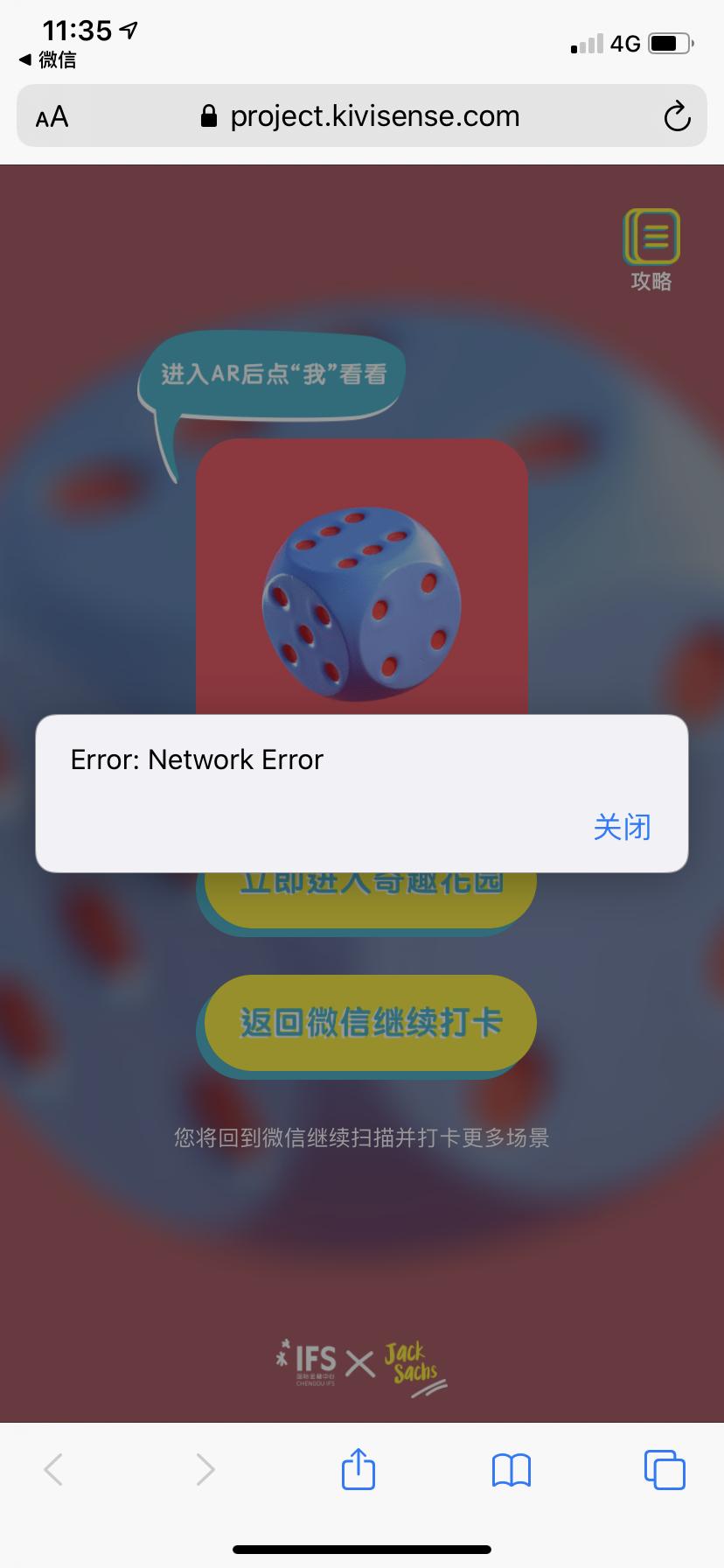The width and height of the screenshot is (724, 1568).
Task: Open the Safari bookmarks icon
Action: point(512,1469)
